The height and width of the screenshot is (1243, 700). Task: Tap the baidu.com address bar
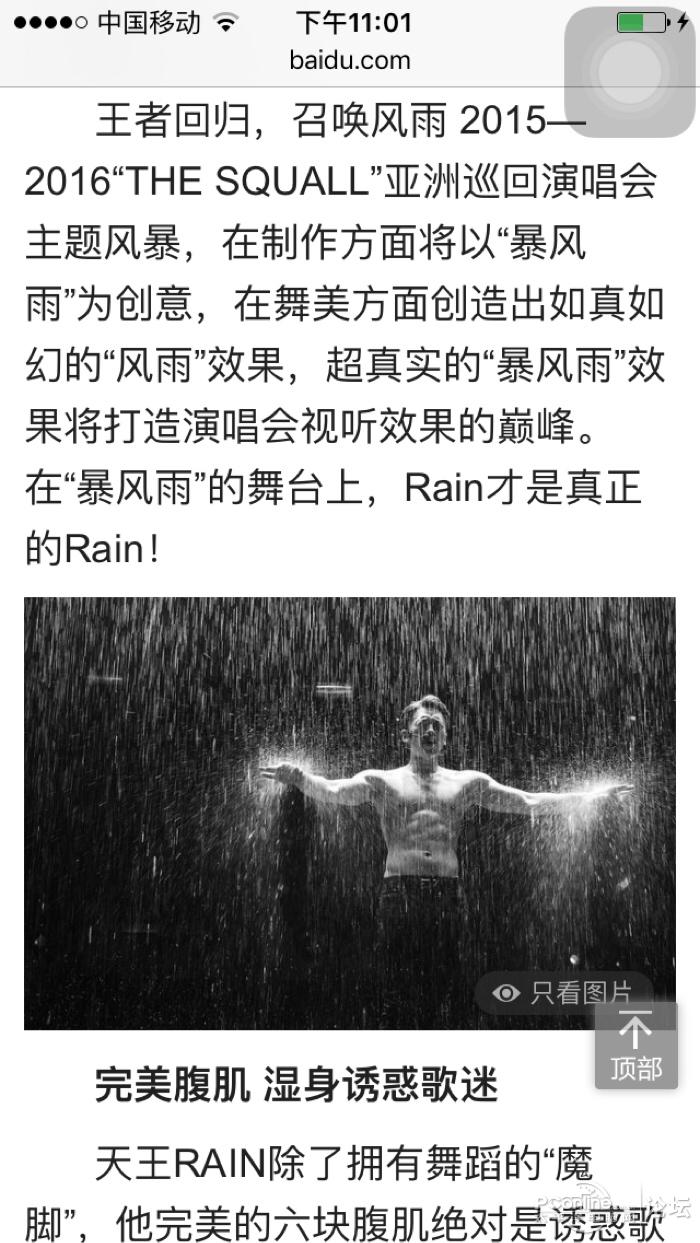(350, 61)
